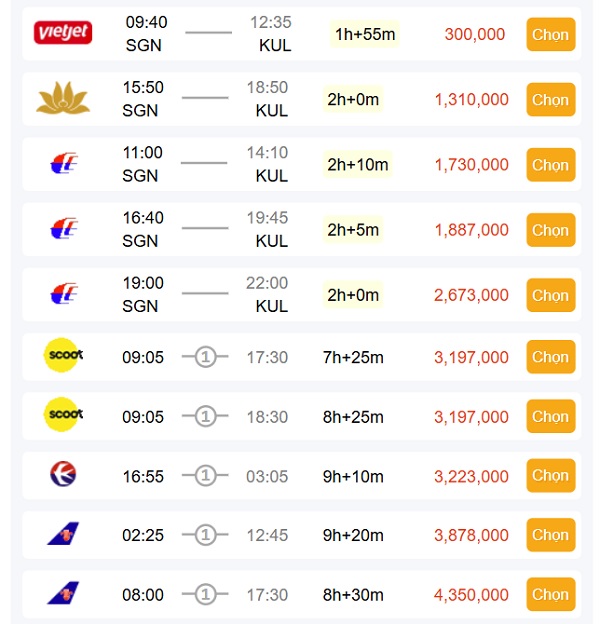Screen dimensions: 600x624
Task: Choose the 16:55 flight priced 3,223,000
Action: click(x=550, y=476)
